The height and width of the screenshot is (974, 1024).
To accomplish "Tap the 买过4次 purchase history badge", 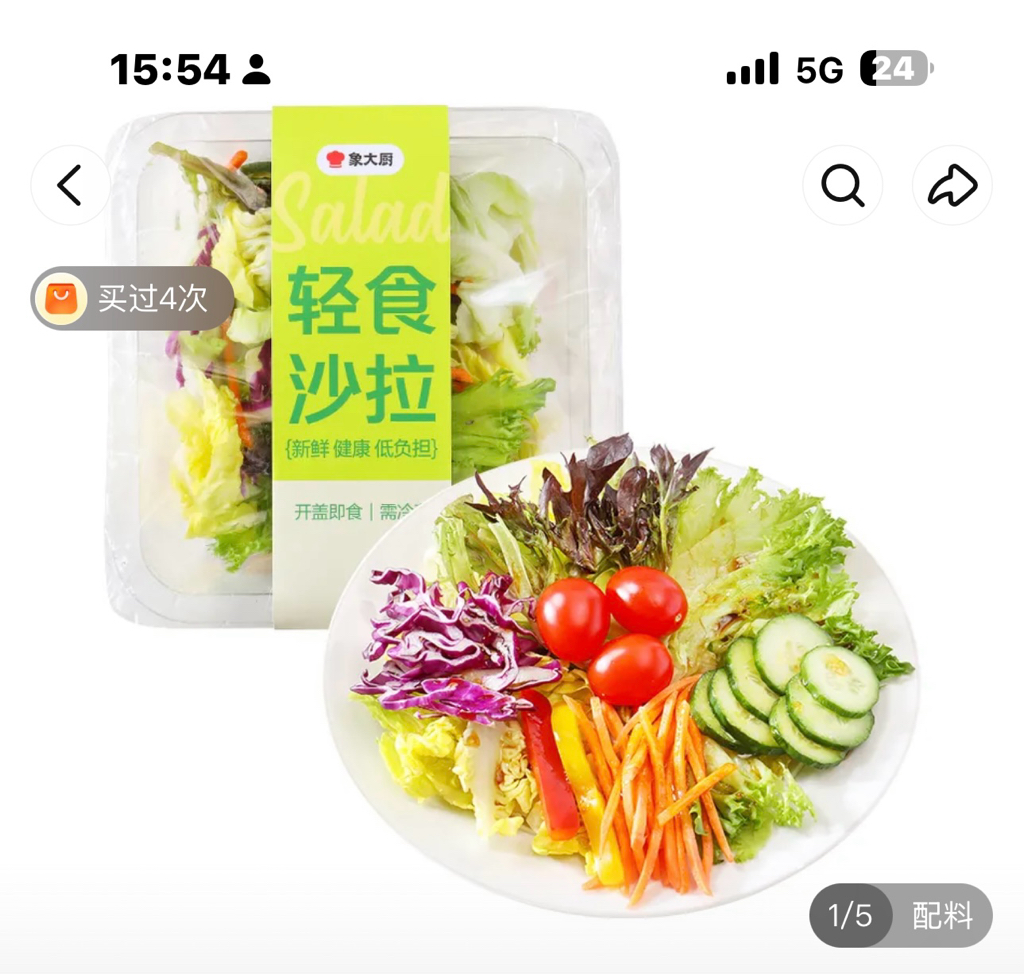I will (132, 298).
